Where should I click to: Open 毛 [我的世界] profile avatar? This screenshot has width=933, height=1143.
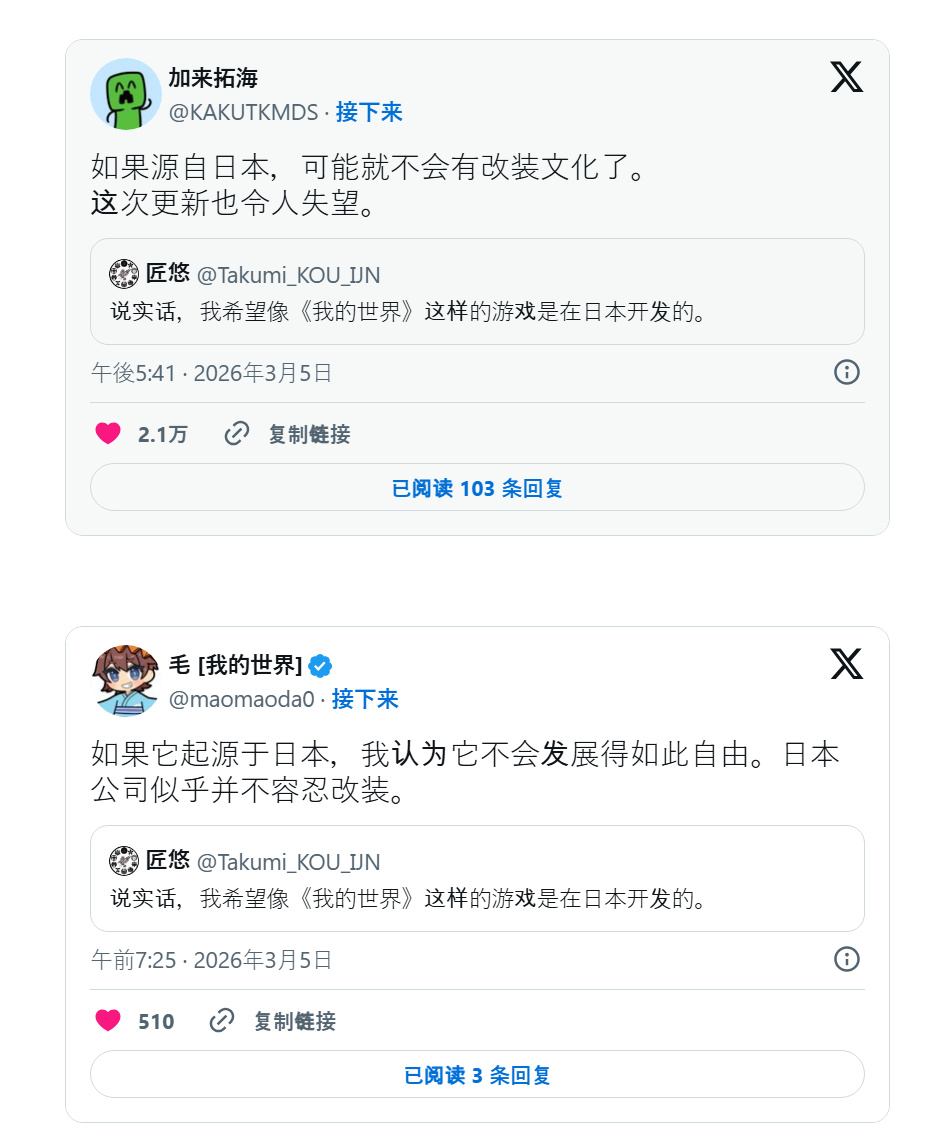(x=126, y=681)
